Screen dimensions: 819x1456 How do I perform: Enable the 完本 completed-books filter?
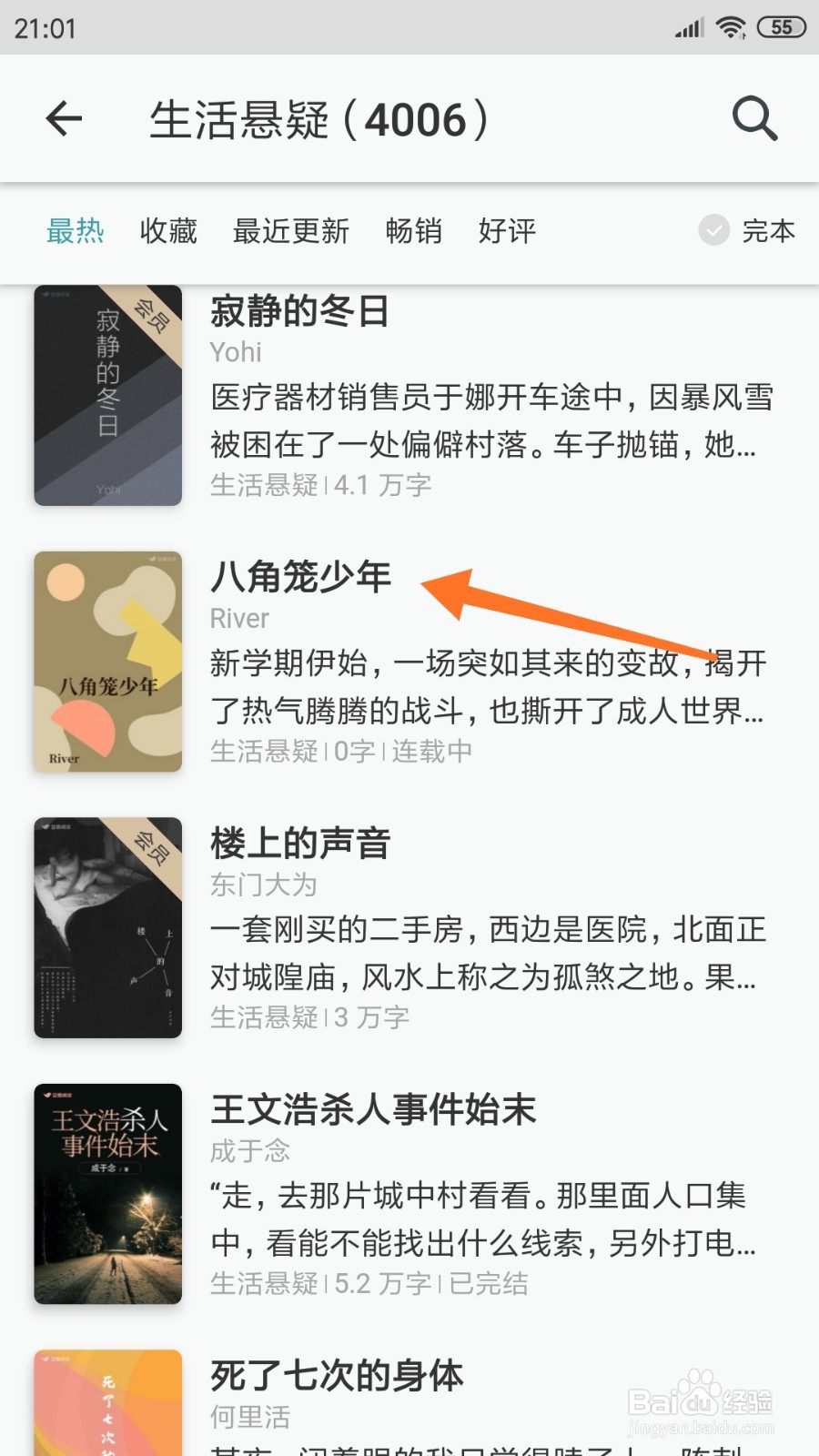[746, 231]
